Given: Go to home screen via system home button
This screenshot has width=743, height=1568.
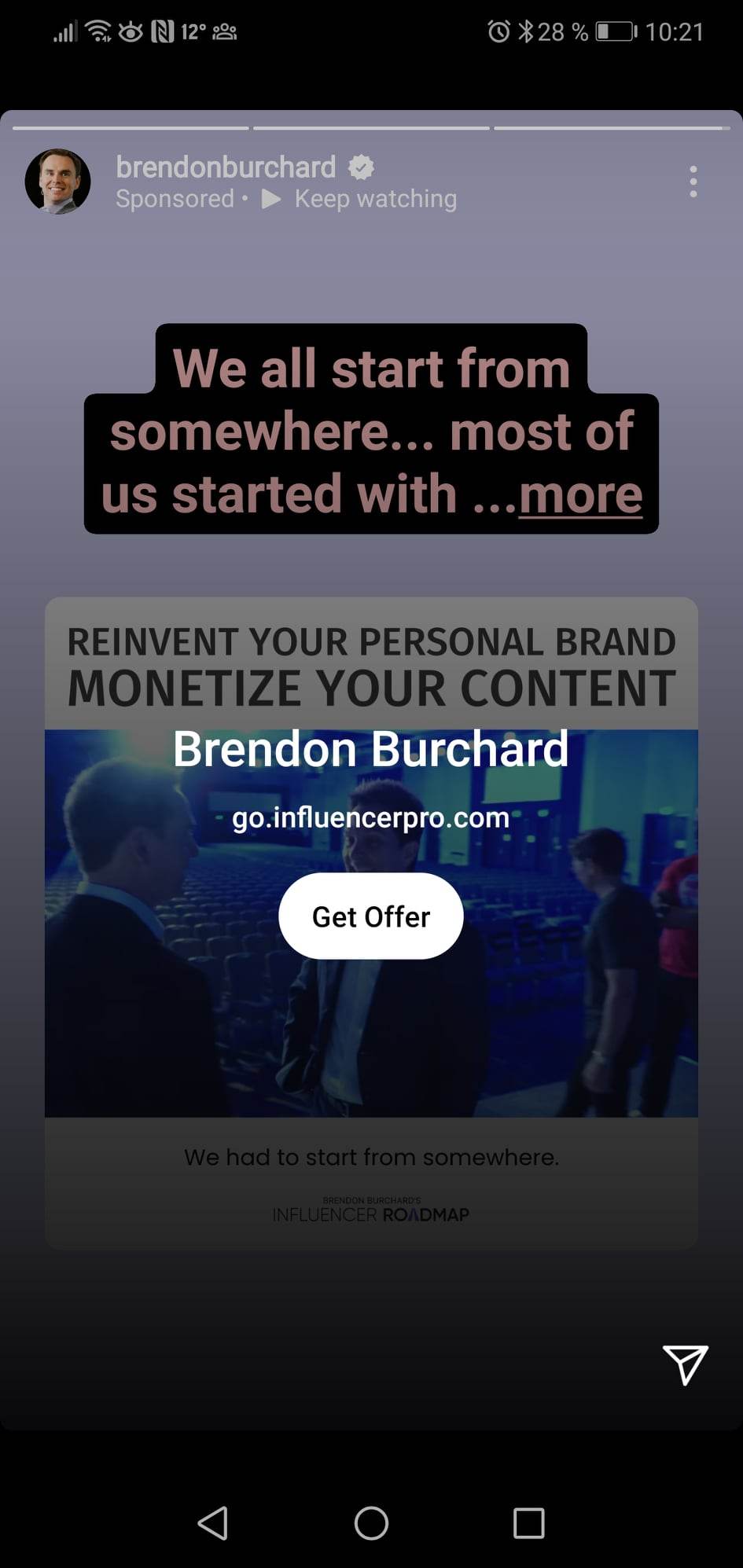Looking at the screenshot, I should click(x=371, y=1522).
